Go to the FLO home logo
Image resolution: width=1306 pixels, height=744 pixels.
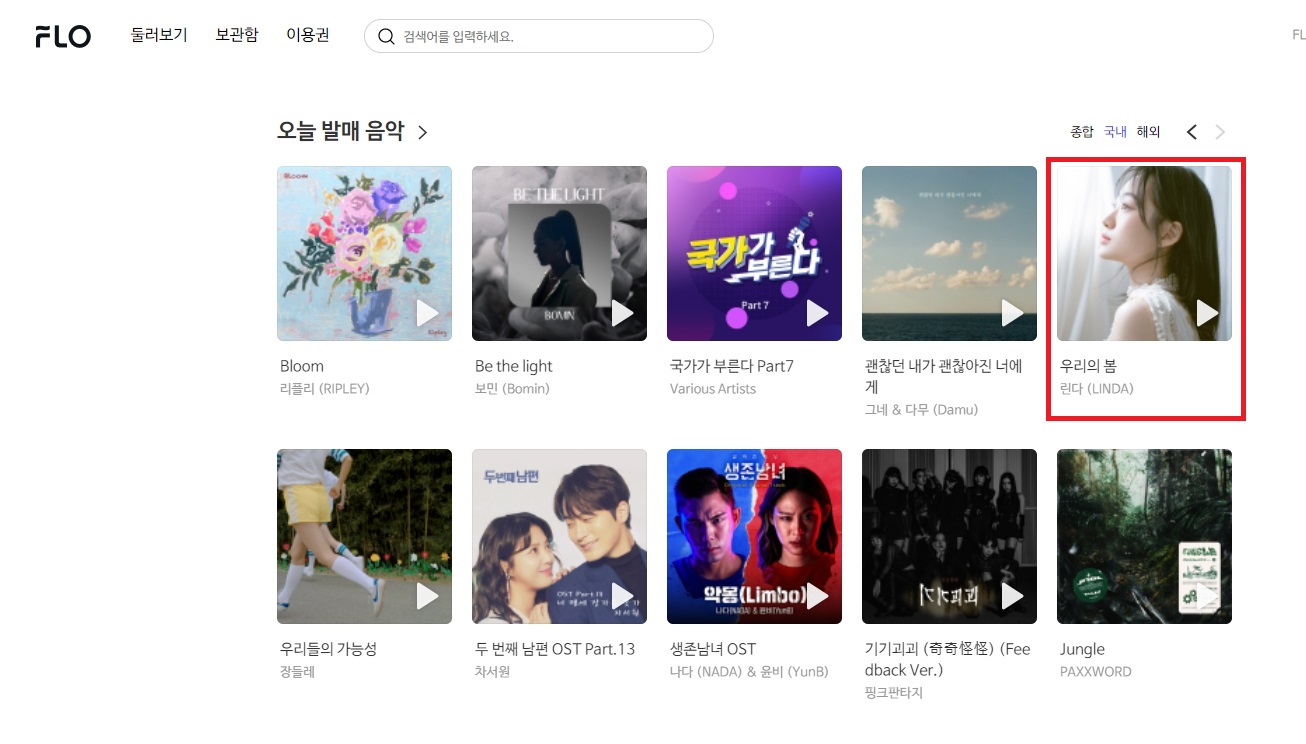[63, 37]
